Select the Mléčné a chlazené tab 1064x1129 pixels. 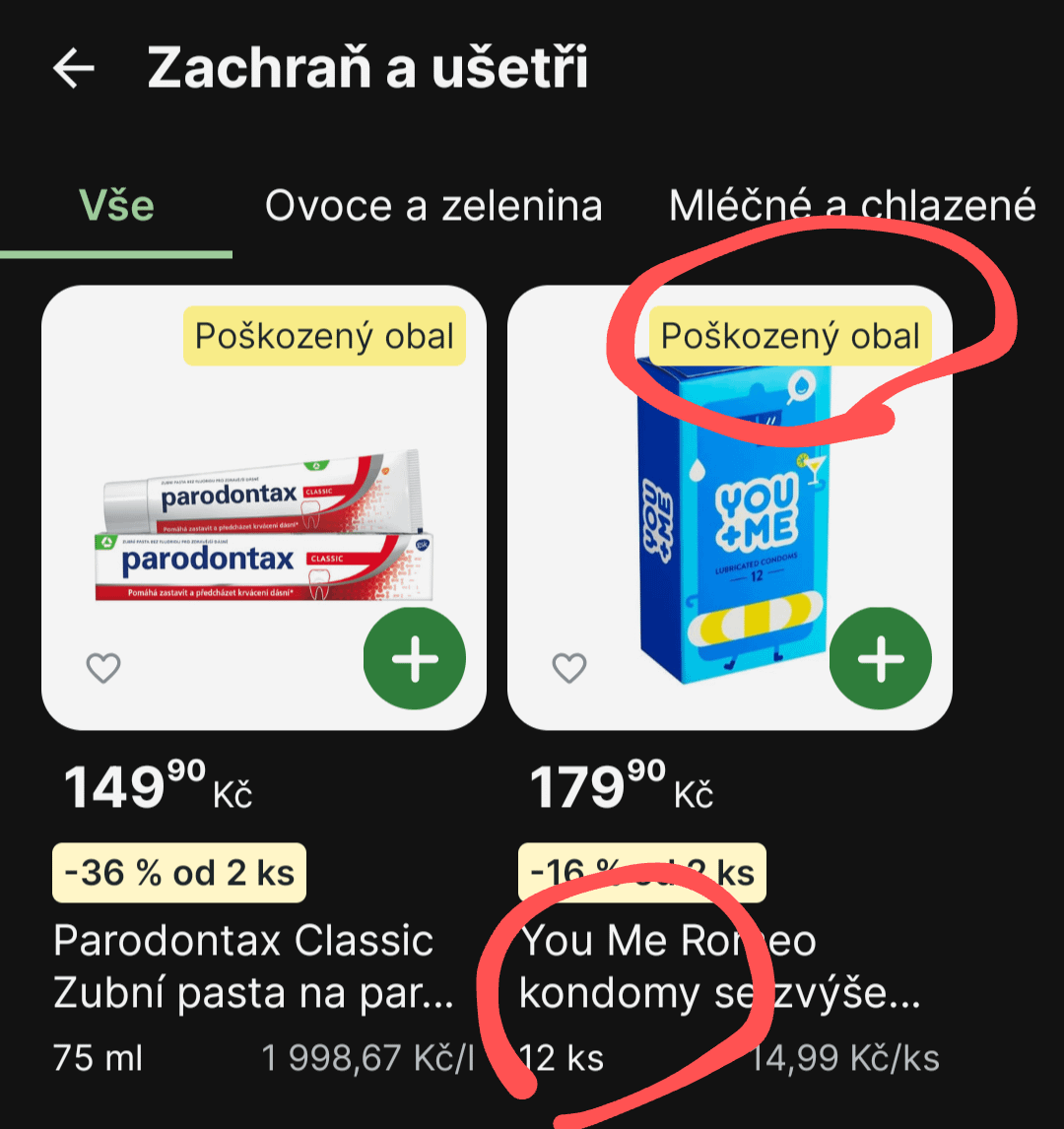point(852,206)
